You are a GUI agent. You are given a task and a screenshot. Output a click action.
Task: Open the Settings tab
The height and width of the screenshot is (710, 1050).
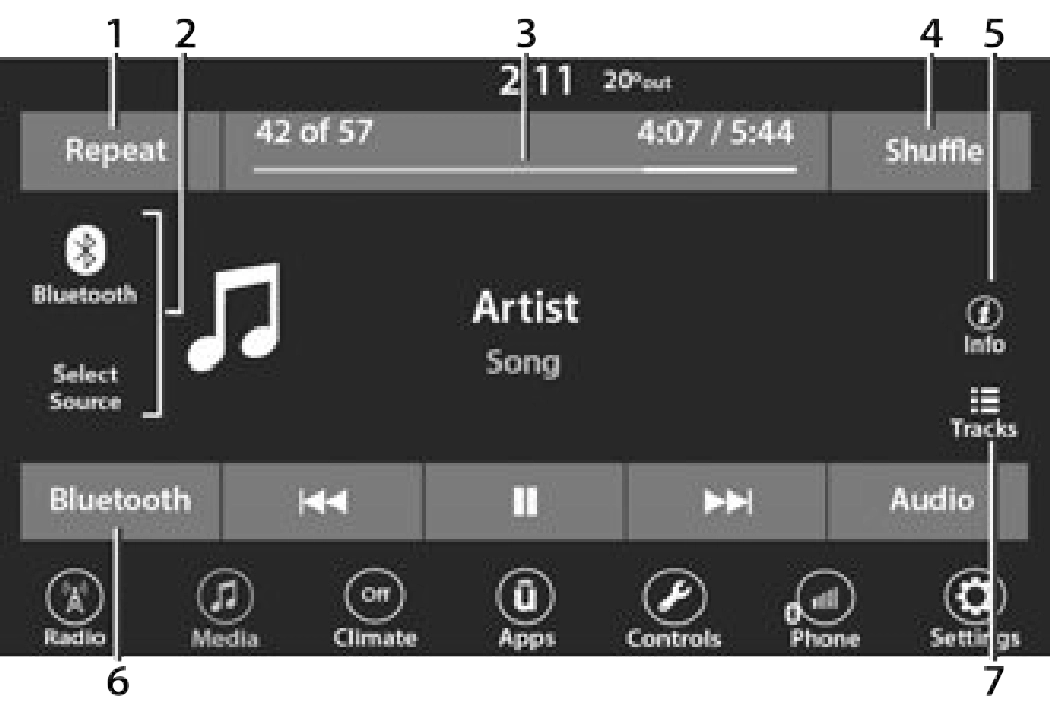(x=974, y=608)
